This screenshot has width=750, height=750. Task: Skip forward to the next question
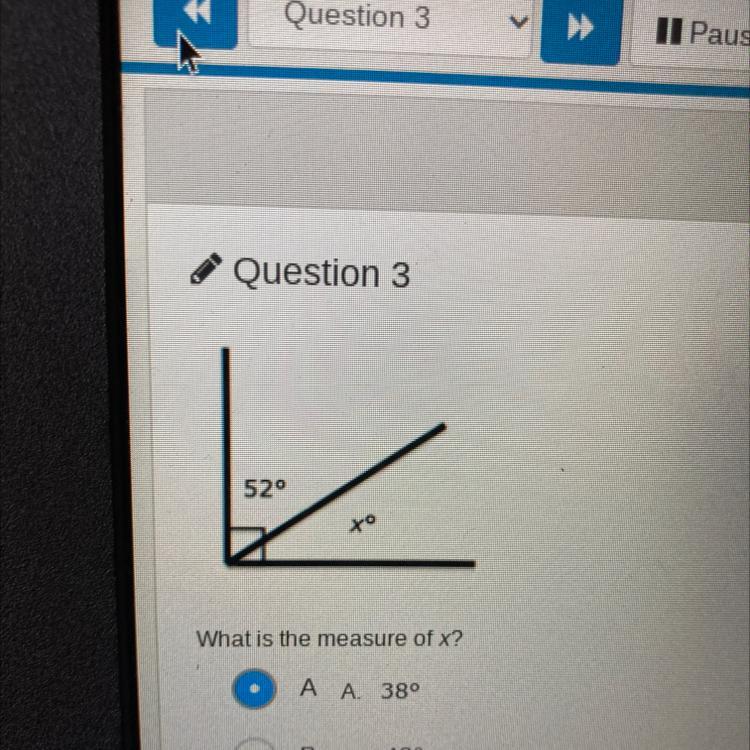point(581,31)
